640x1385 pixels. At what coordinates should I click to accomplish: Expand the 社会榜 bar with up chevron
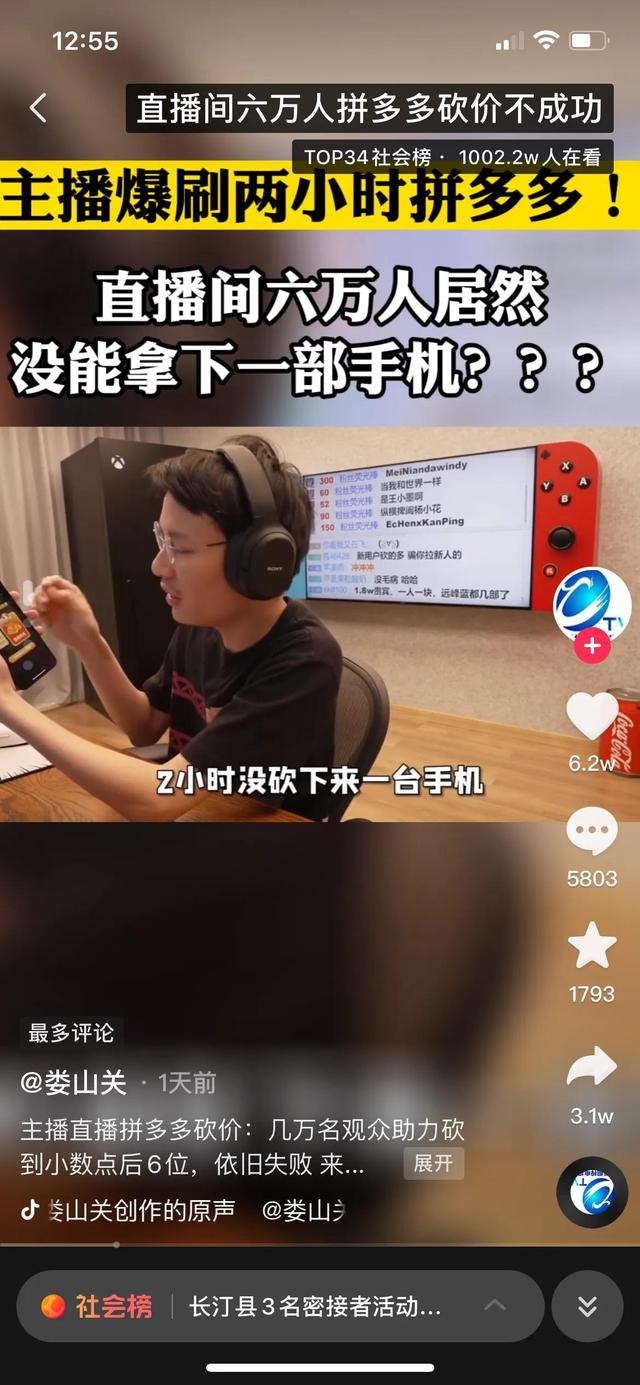point(495,1306)
